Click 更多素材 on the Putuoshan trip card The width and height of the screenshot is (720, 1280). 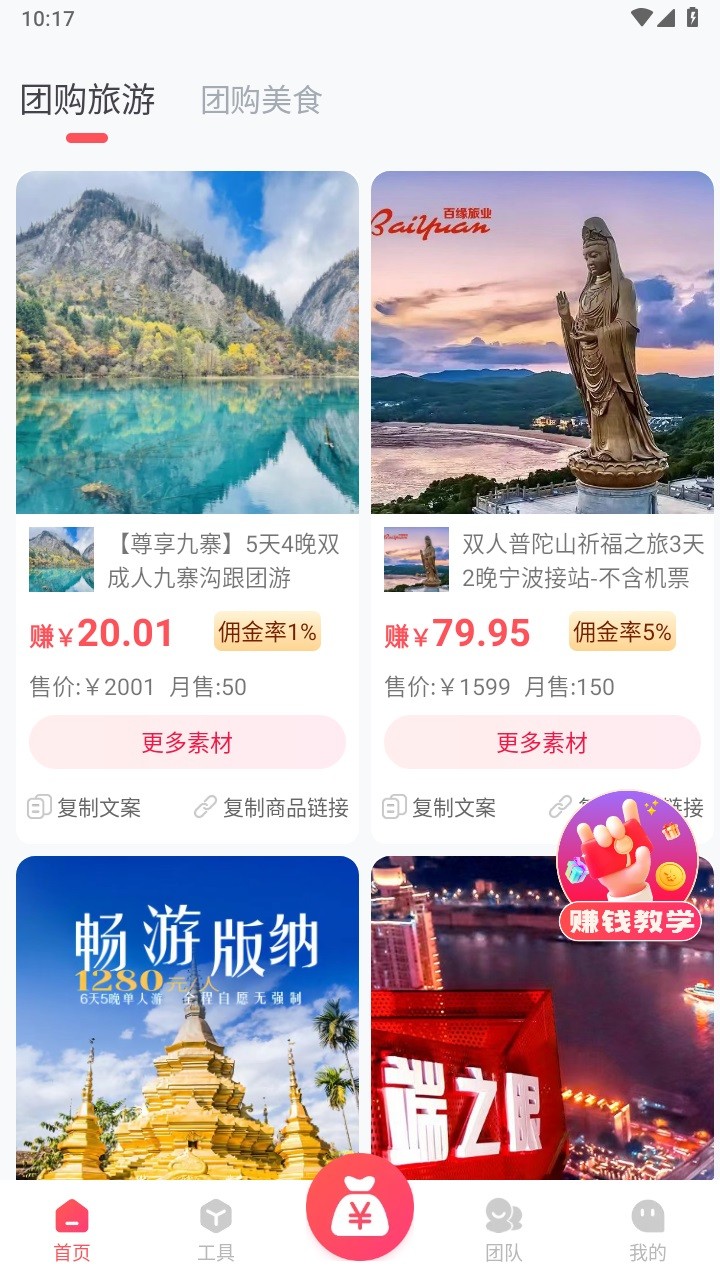click(541, 742)
